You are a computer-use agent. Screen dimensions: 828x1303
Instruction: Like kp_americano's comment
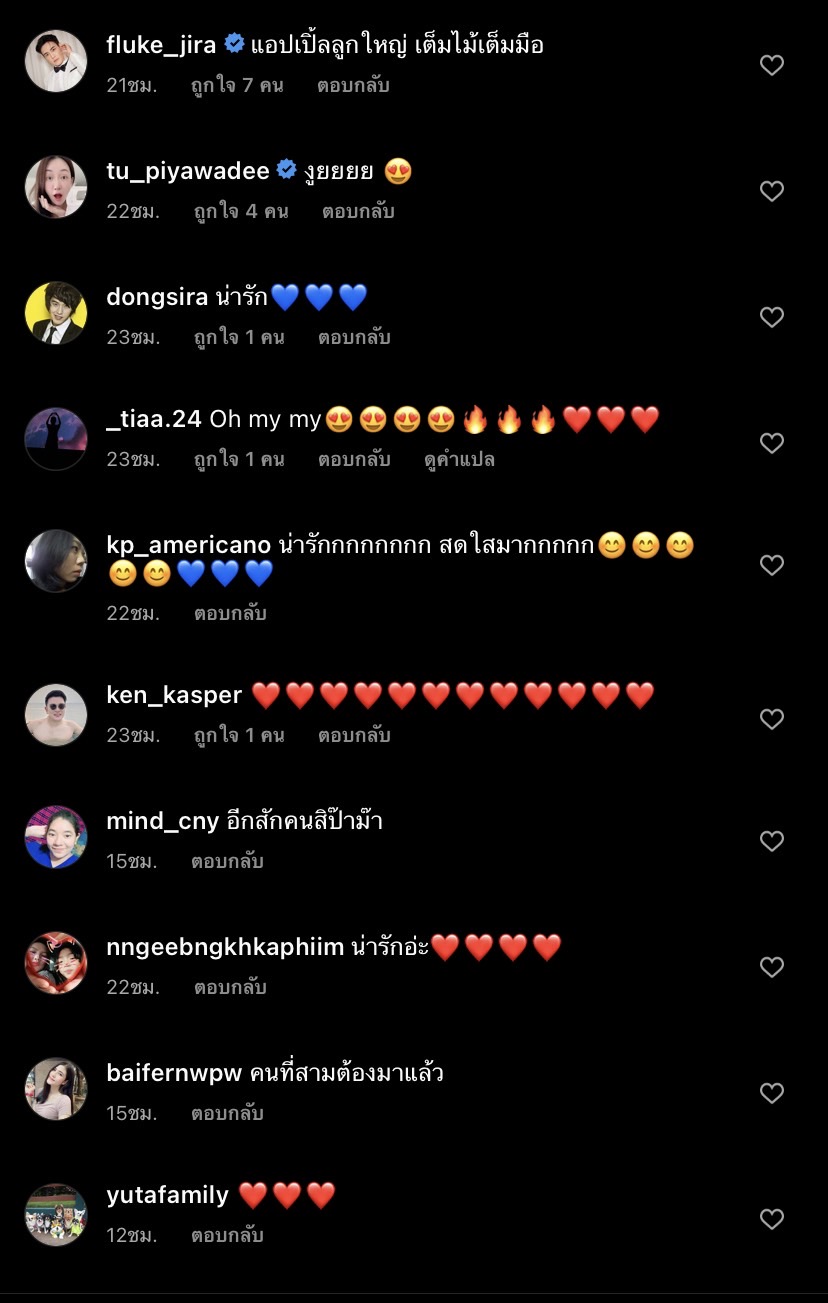pyautogui.click(x=771, y=566)
